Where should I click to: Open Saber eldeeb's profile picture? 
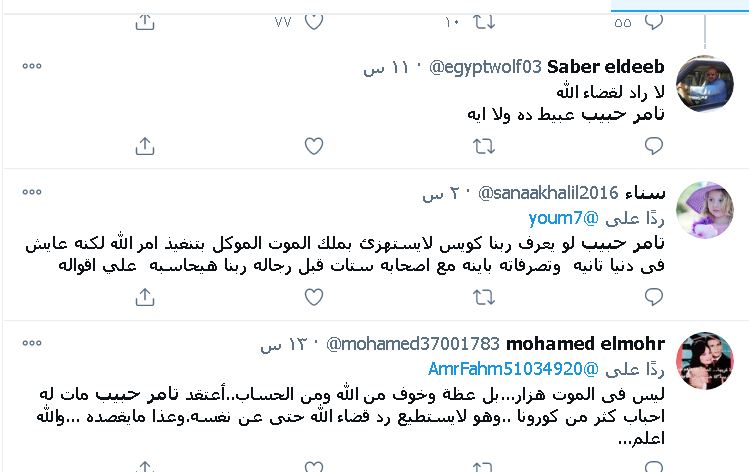coord(705,86)
